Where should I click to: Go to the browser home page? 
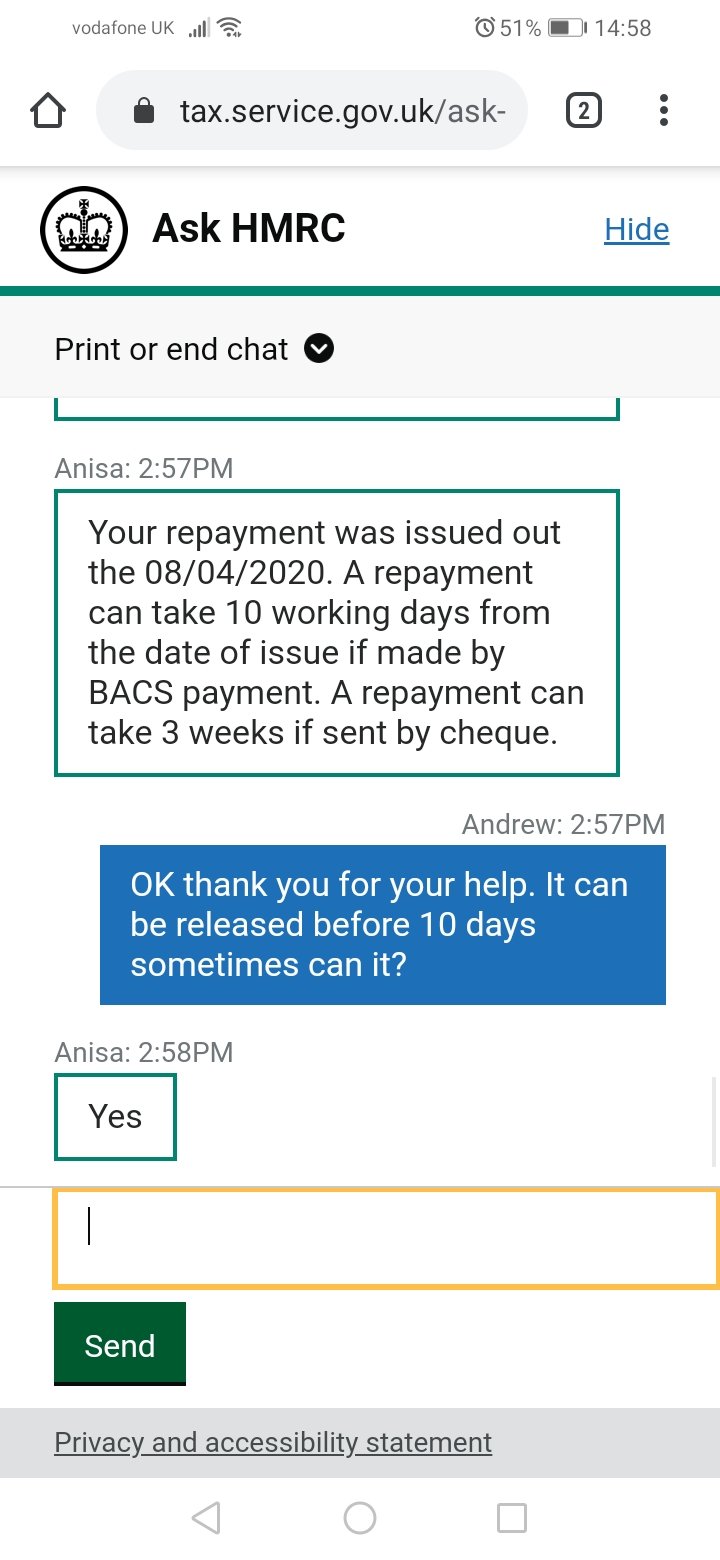point(48,111)
